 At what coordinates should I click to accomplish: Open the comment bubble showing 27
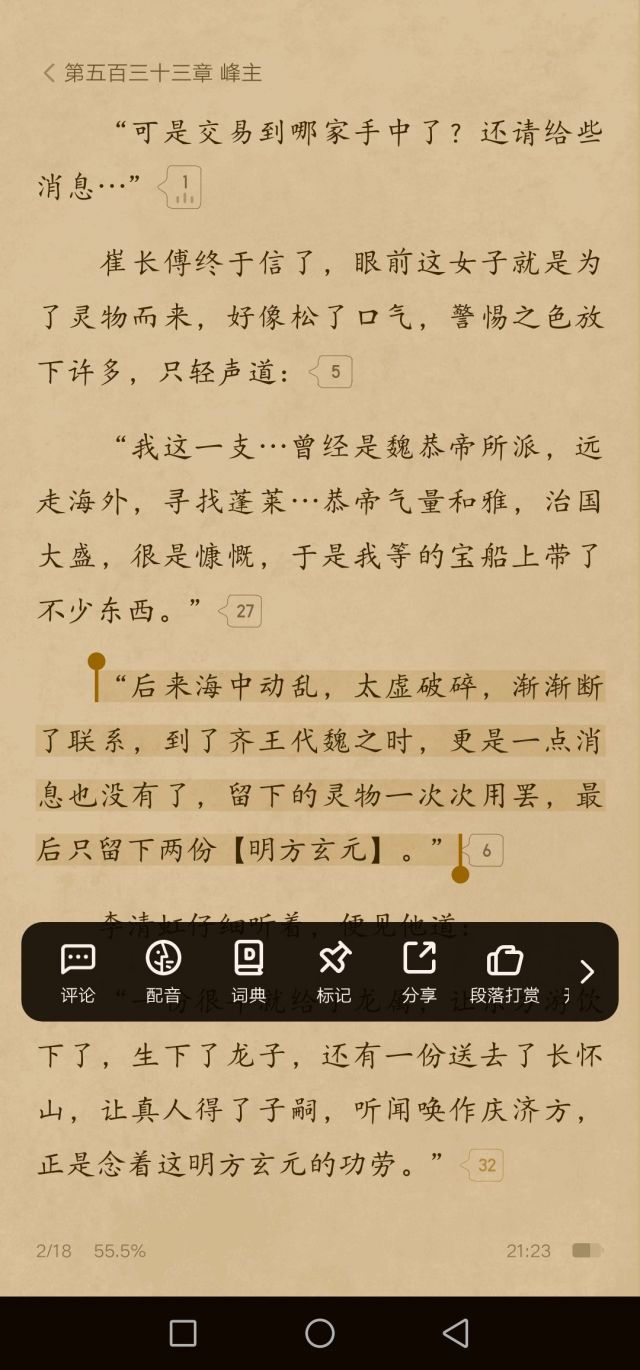click(x=243, y=611)
